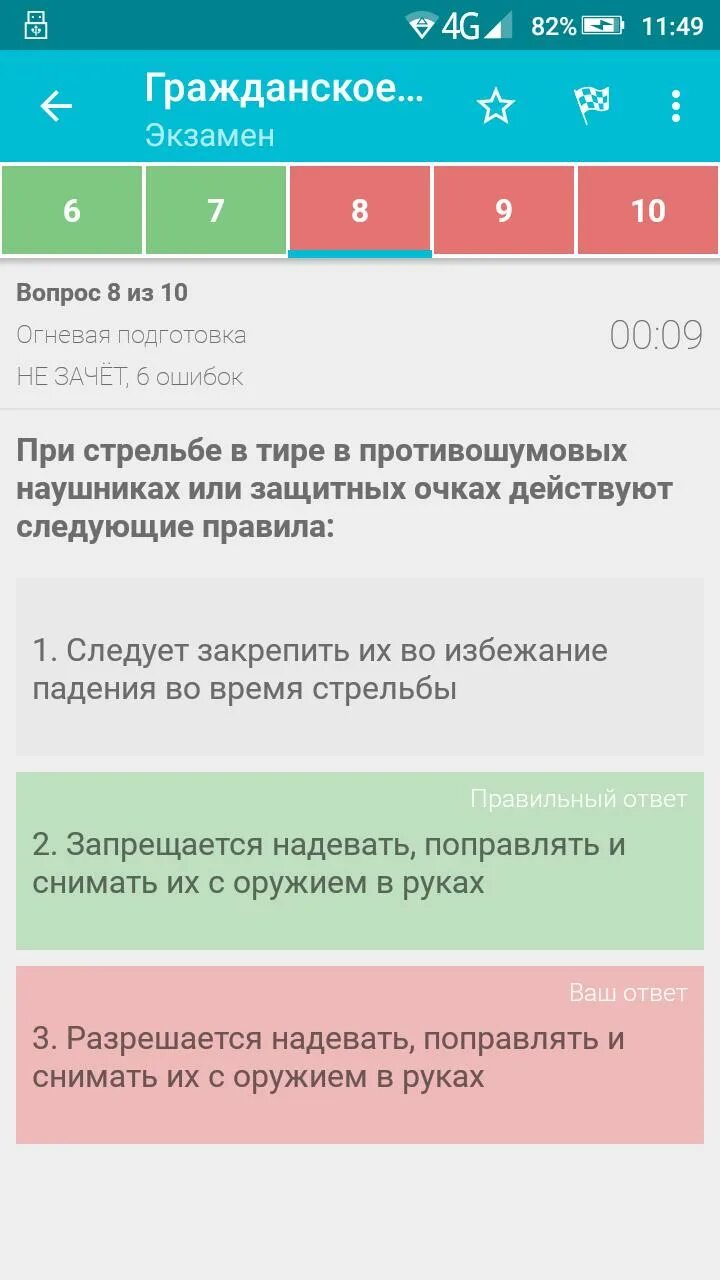Tap answer 3 starting with Разрешается
720x1280 pixels.
pos(360,1055)
